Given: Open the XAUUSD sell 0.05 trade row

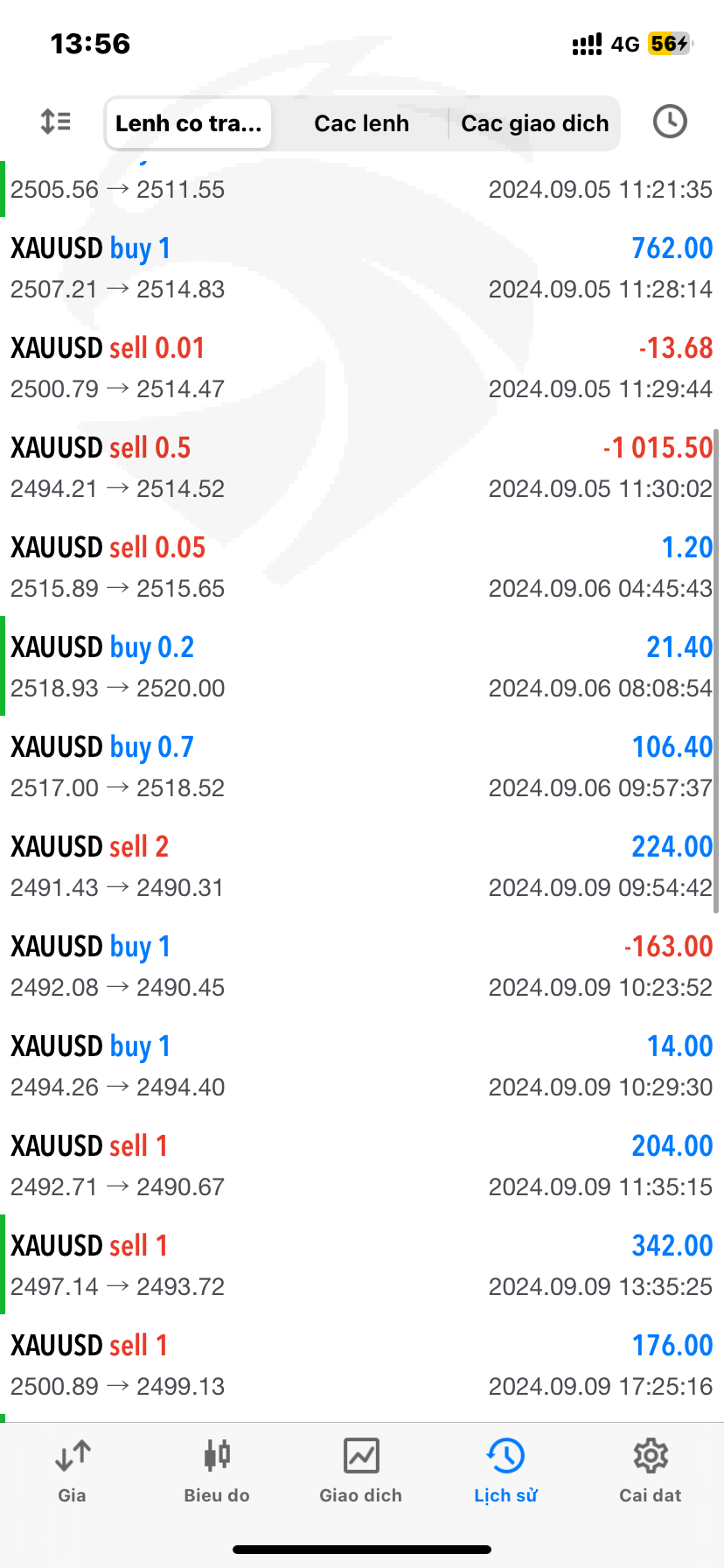Looking at the screenshot, I should tap(362, 566).
